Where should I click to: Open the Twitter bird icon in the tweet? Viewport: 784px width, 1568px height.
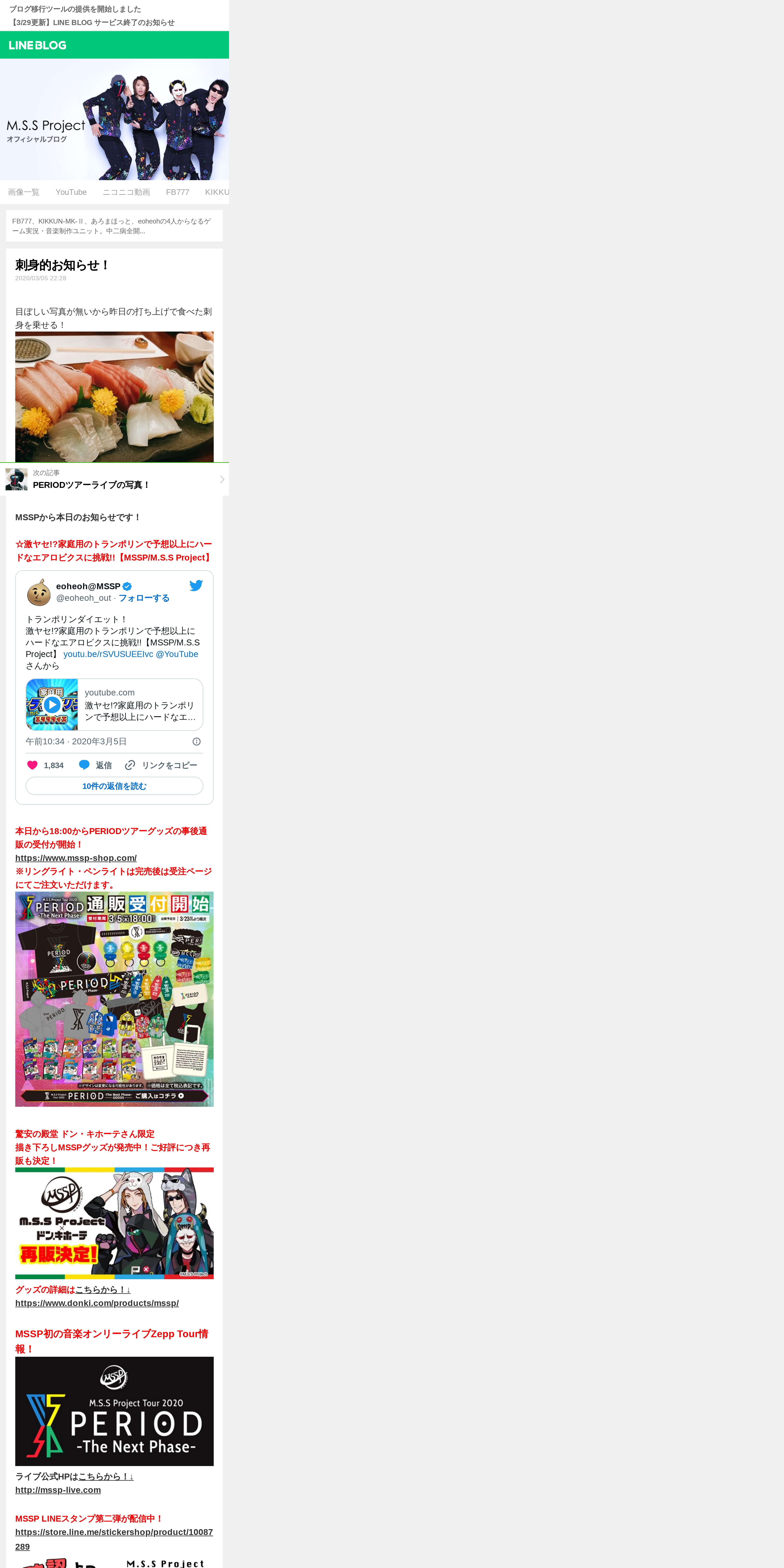click(196, 586)
